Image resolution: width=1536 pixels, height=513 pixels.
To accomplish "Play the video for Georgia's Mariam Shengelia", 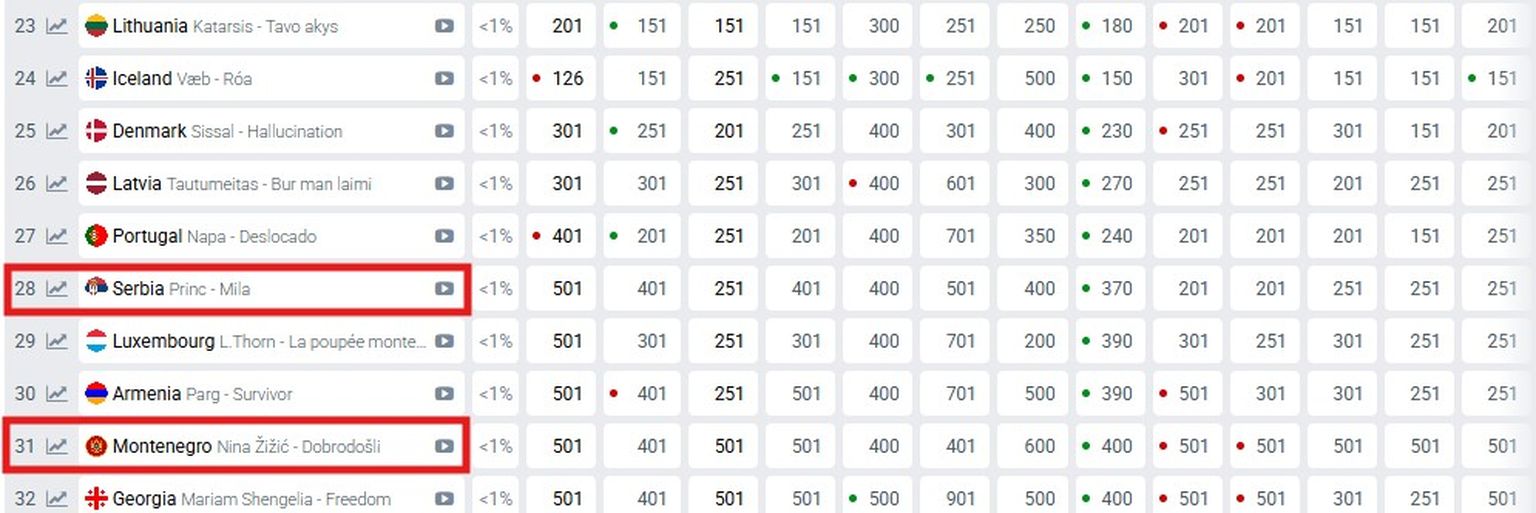I will pos(444,498).
